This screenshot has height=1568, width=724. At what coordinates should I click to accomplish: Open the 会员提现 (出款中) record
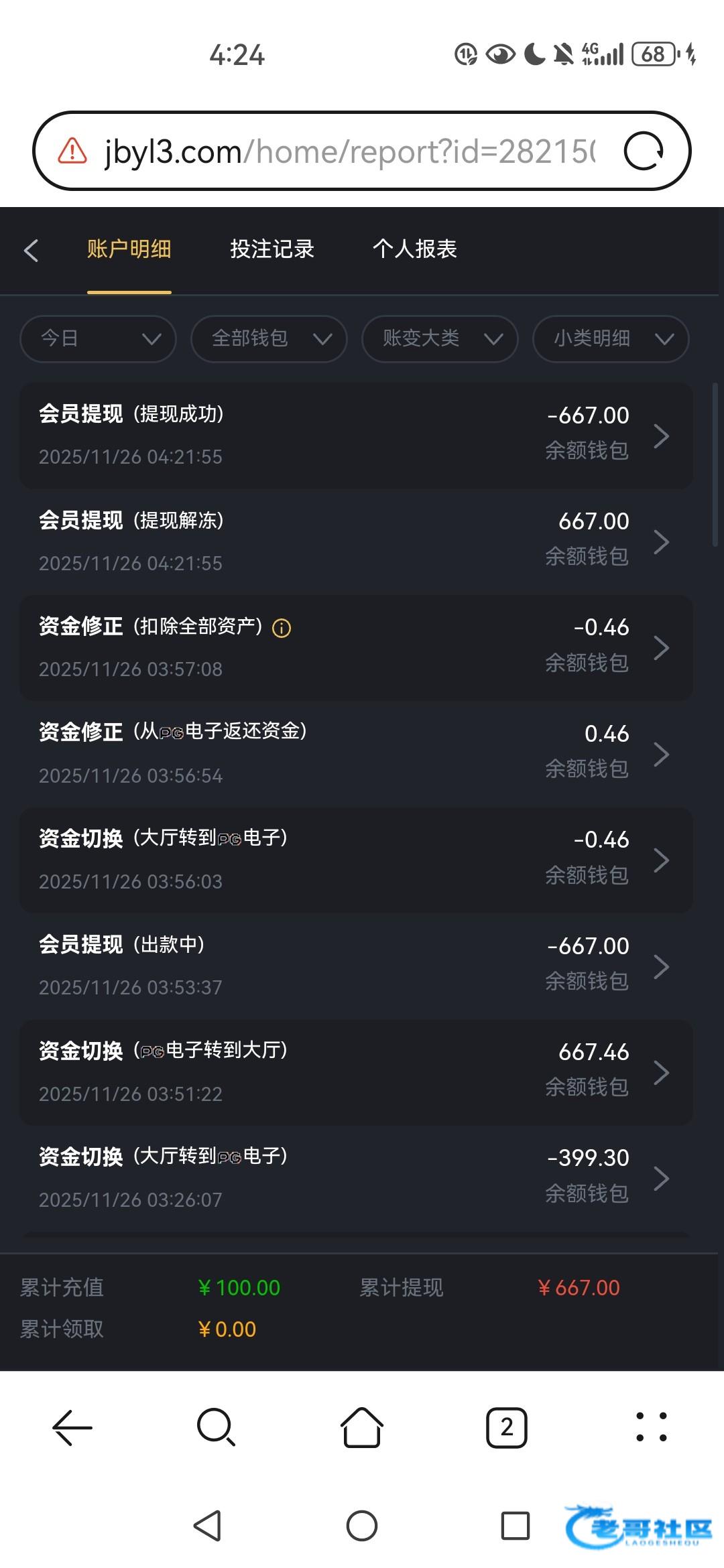pyautogui.click(x=356, y=966)
